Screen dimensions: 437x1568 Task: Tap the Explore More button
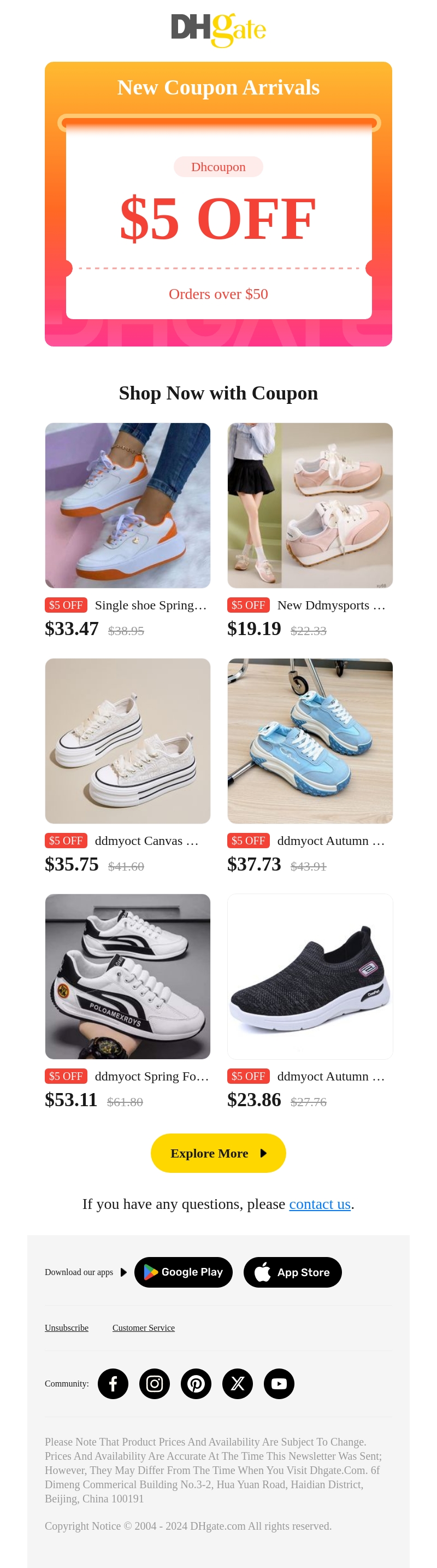[218, 1153]
